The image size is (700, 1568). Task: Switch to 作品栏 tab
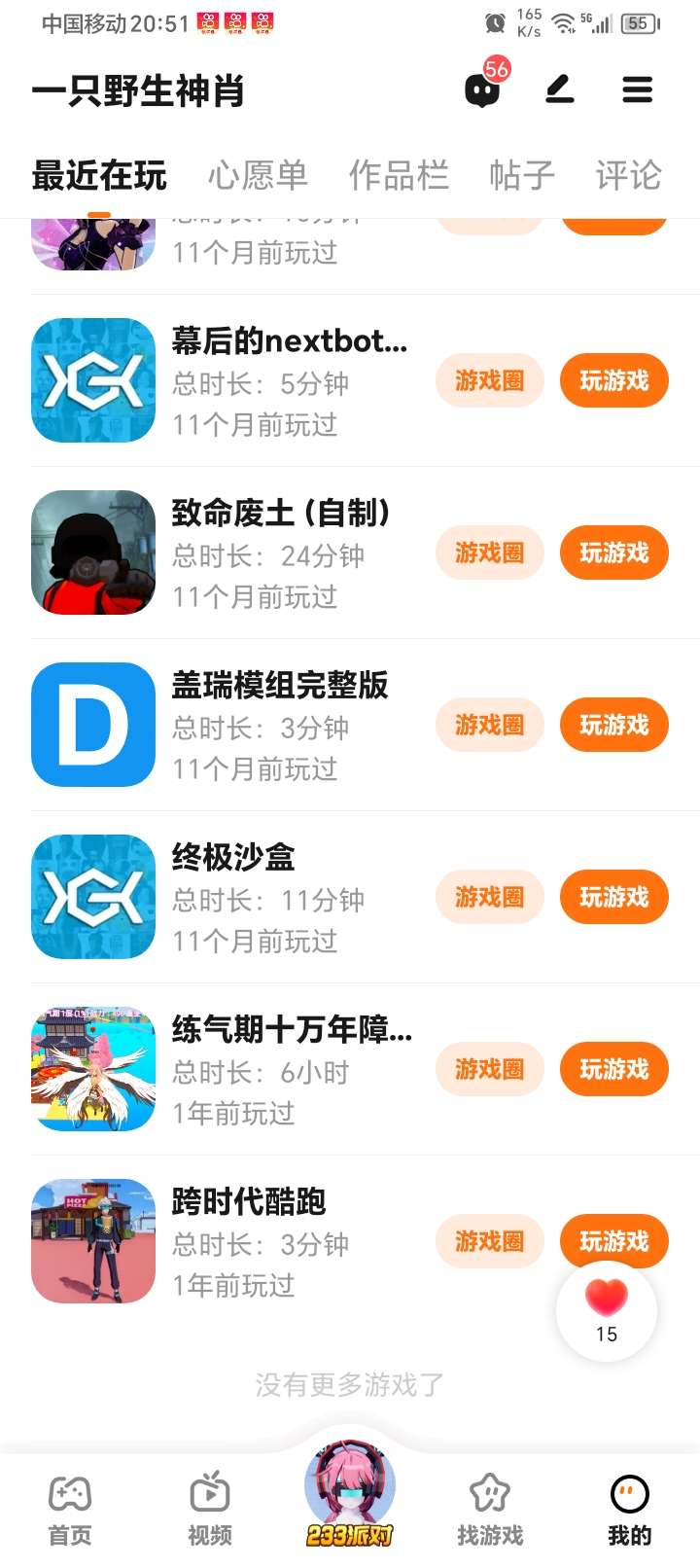click(x=399, y=176)
